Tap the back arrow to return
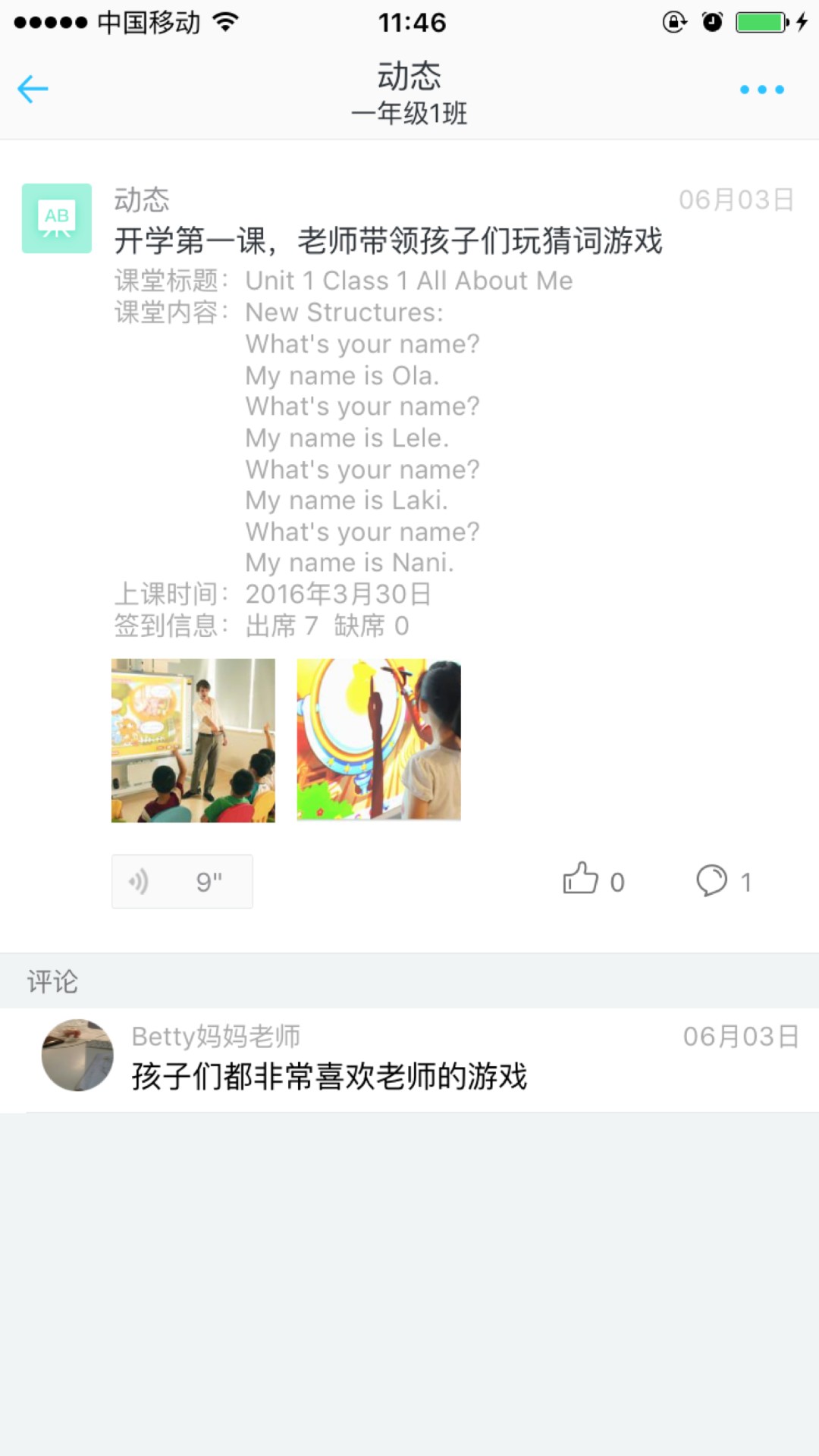 (33, 89)
